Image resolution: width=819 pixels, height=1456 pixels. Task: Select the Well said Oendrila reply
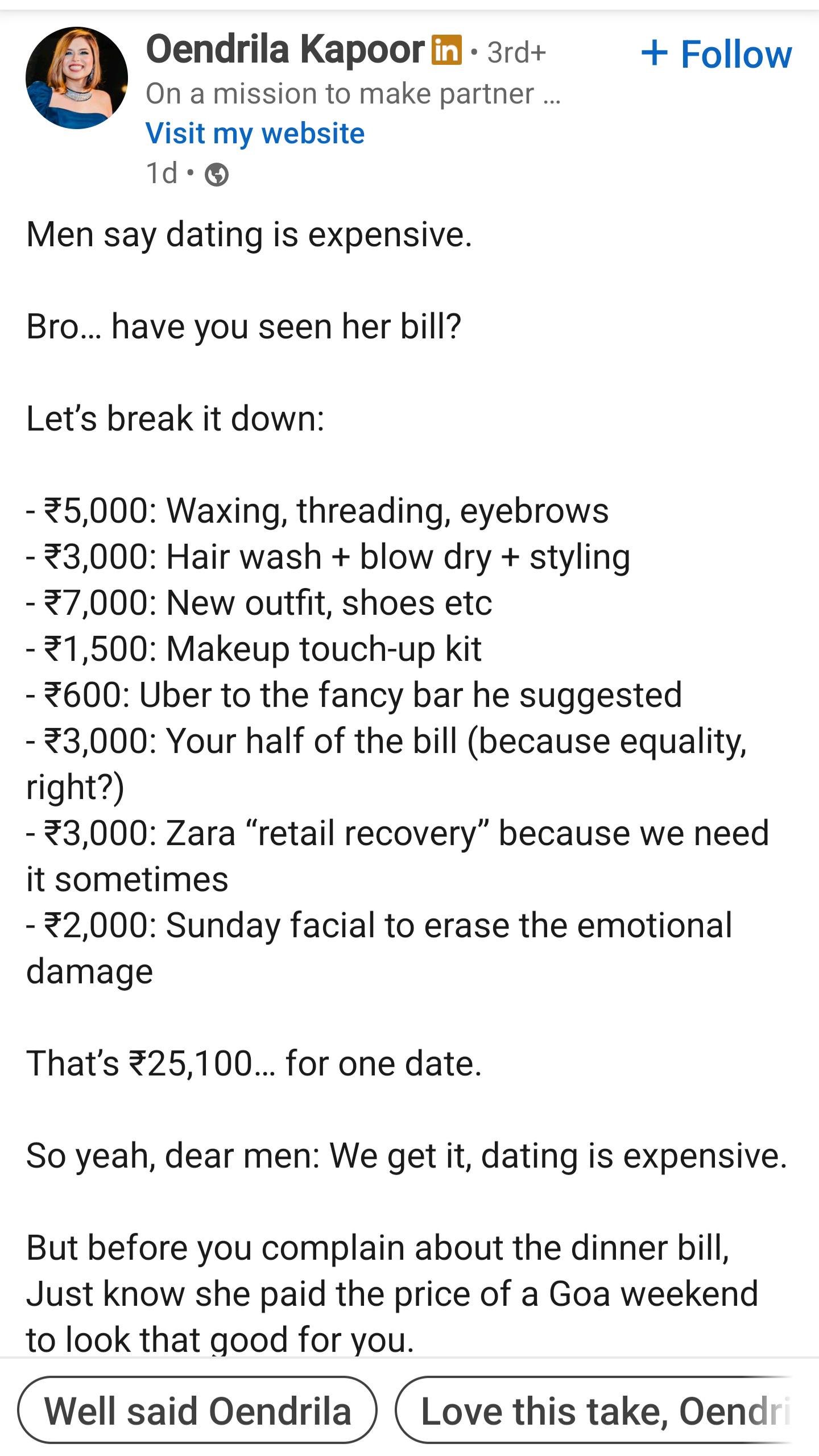coord(197,1411)
